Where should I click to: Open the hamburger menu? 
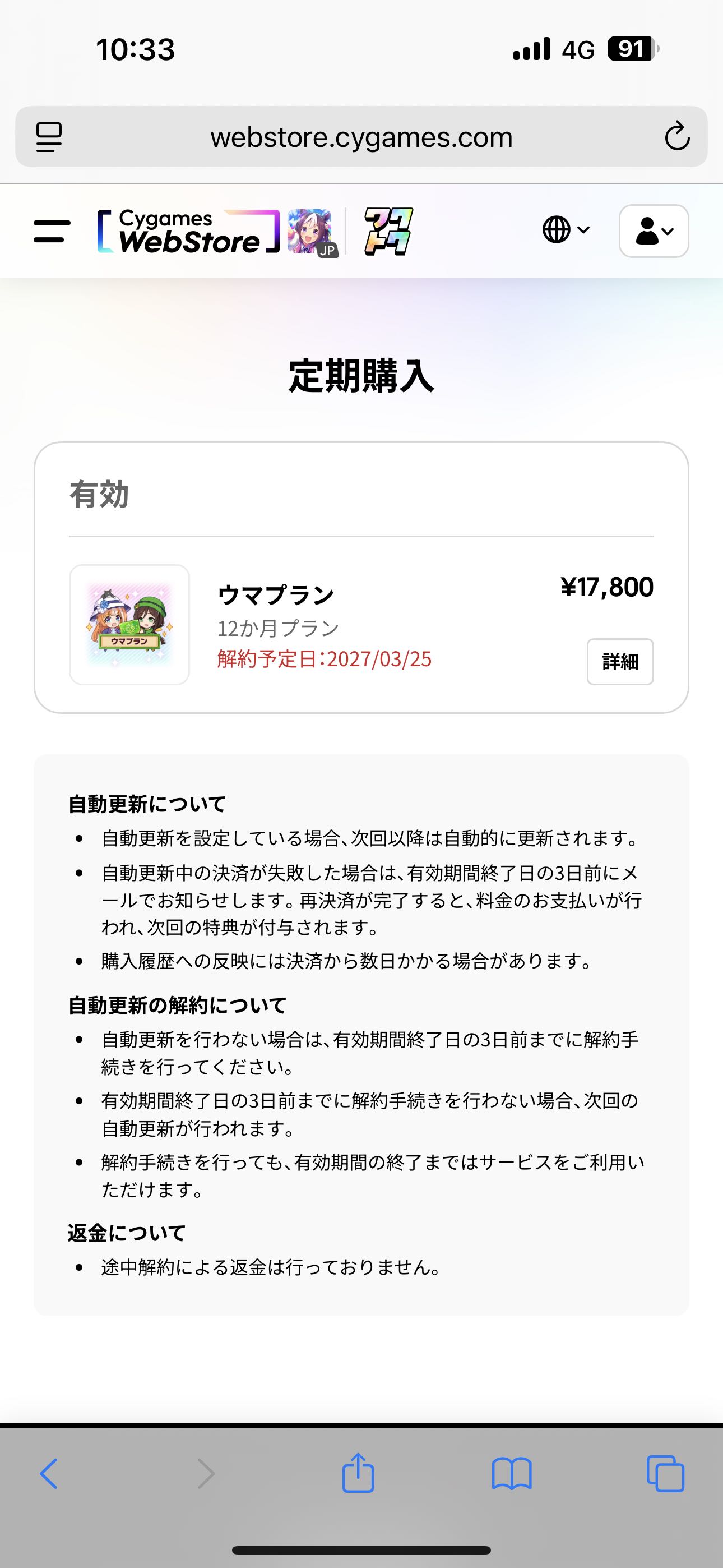(52, 231)
